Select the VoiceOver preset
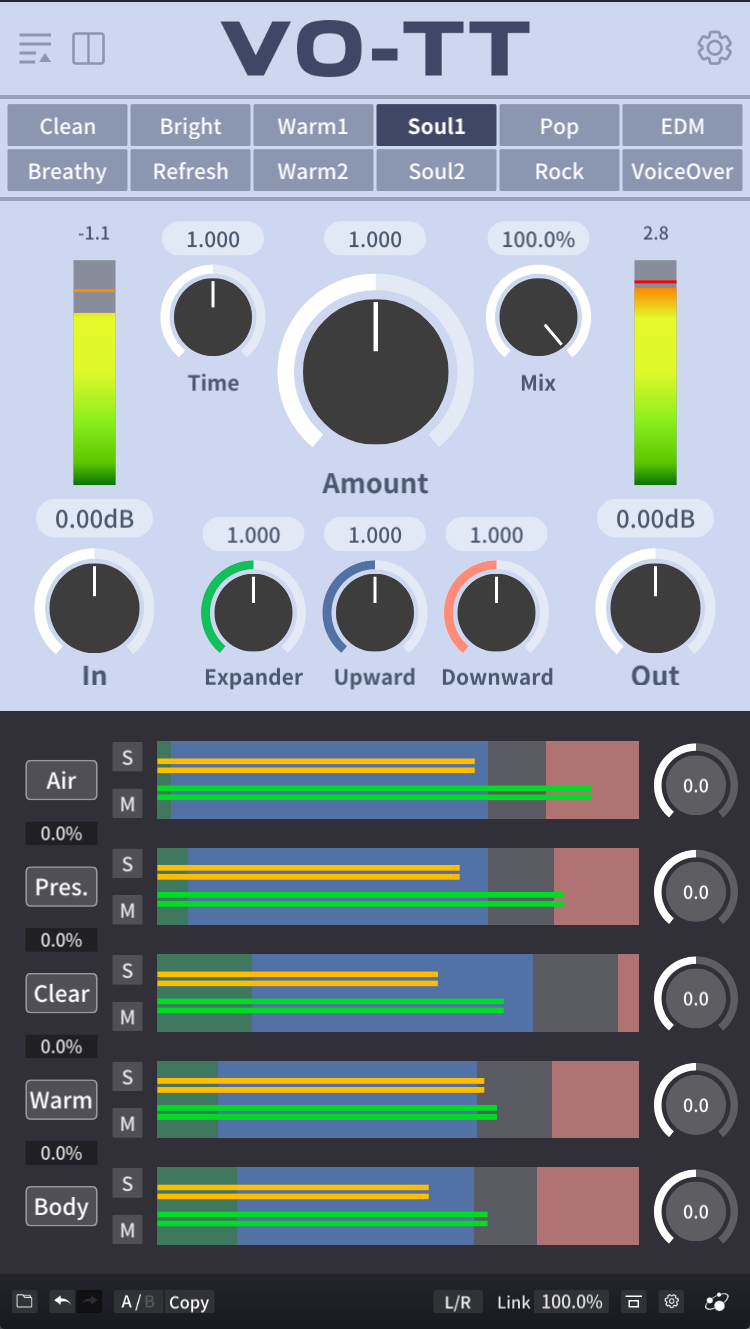 [682, 171]
